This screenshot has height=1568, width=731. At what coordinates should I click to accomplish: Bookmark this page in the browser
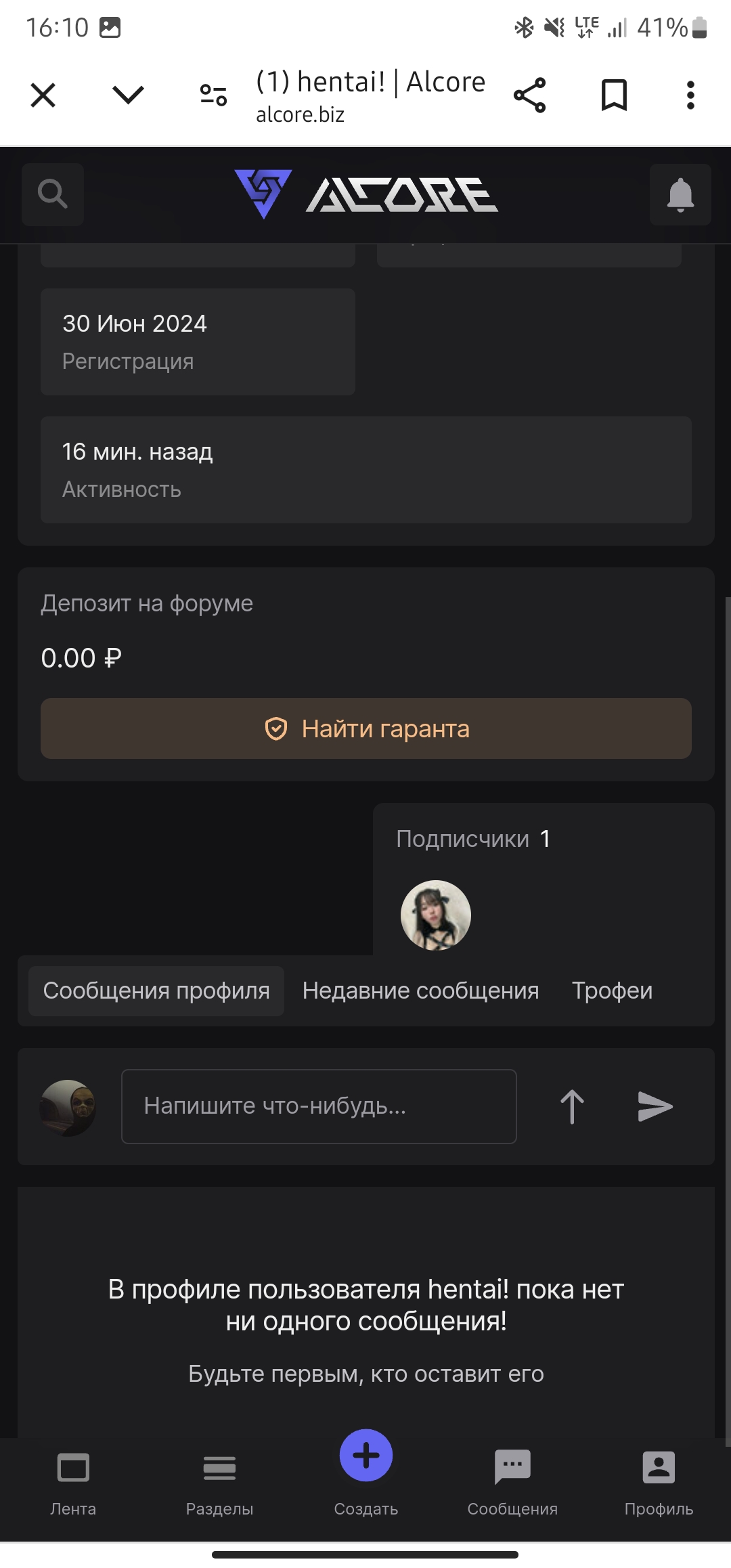coord(614,95)
